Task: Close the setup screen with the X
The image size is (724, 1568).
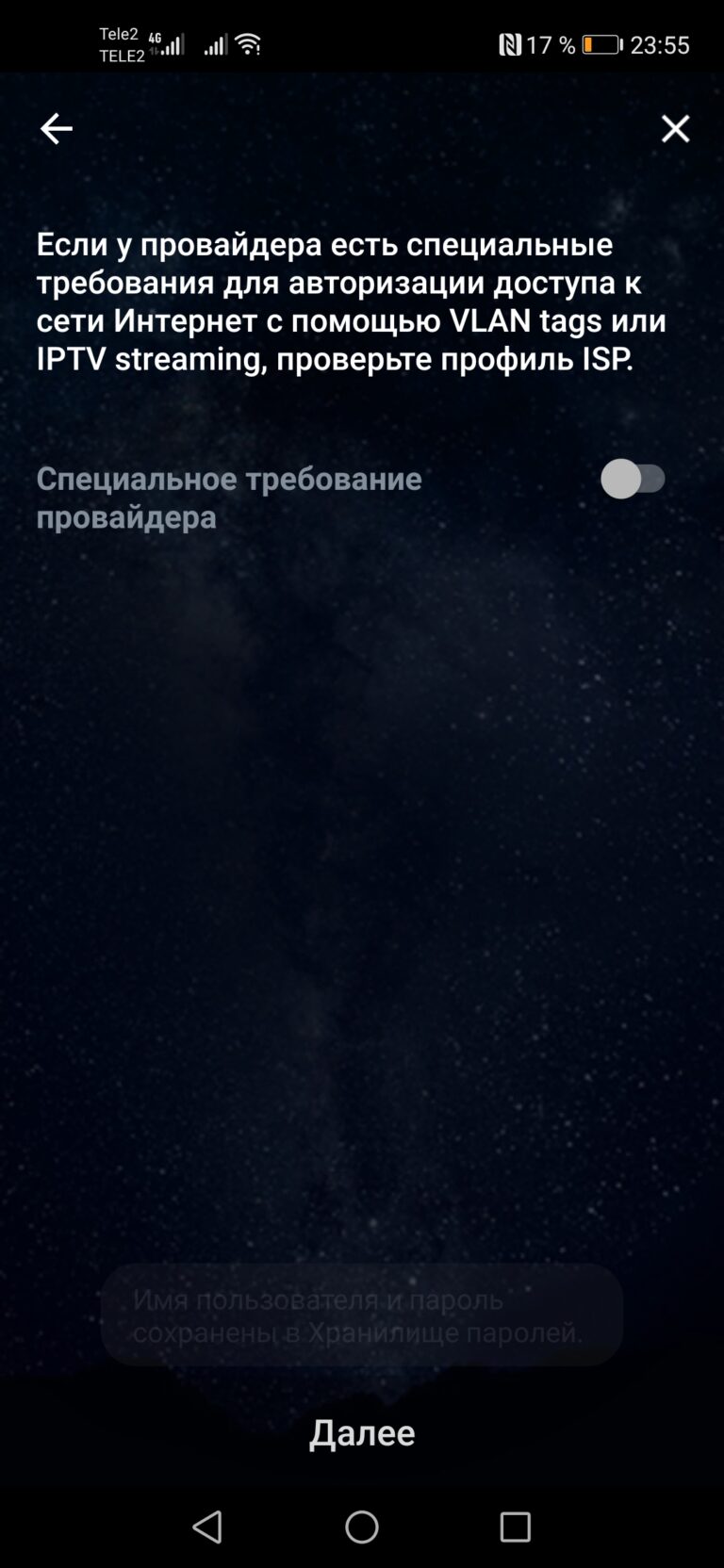Action: point(675,128)
